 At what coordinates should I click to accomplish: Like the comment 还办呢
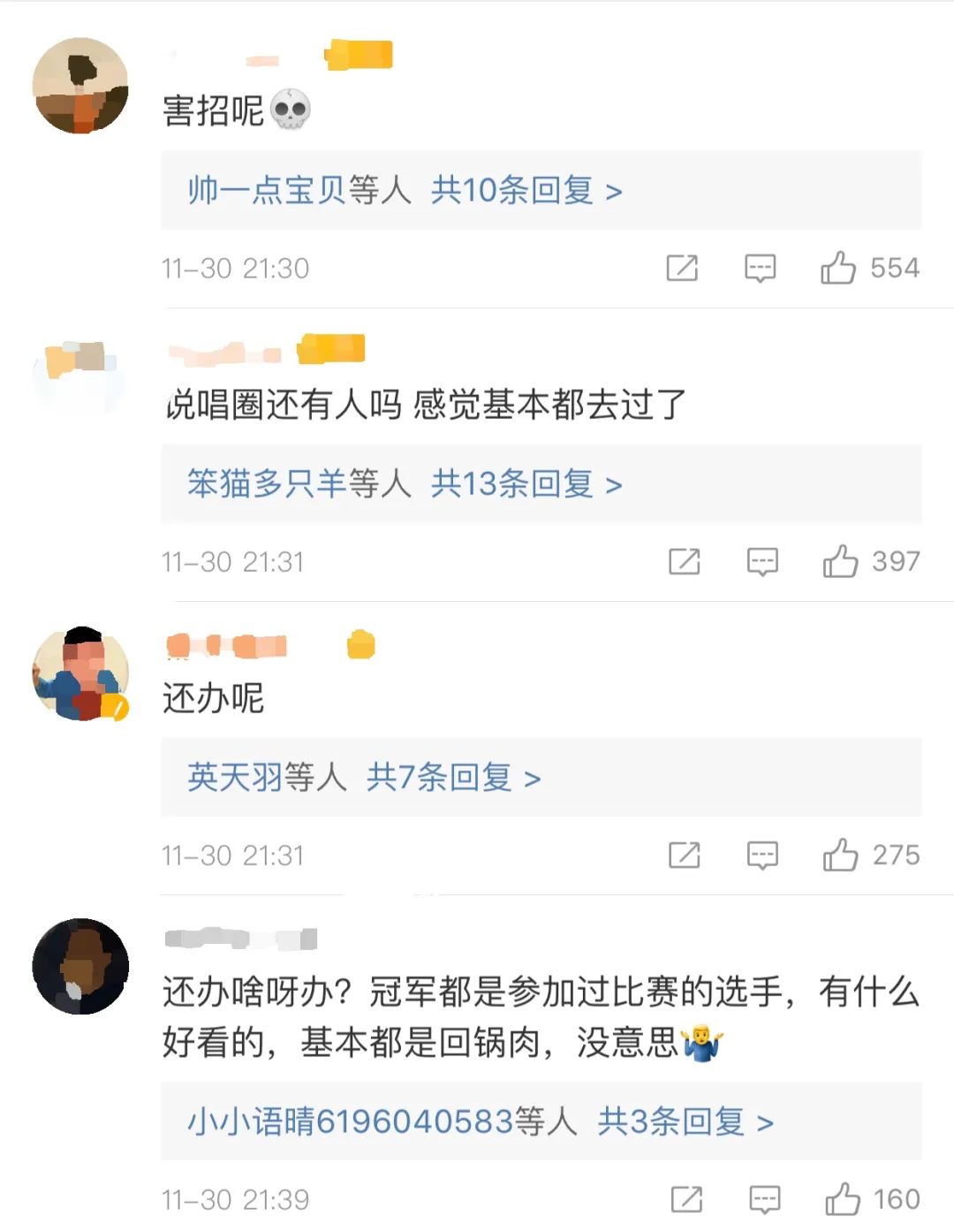point(840,856)
